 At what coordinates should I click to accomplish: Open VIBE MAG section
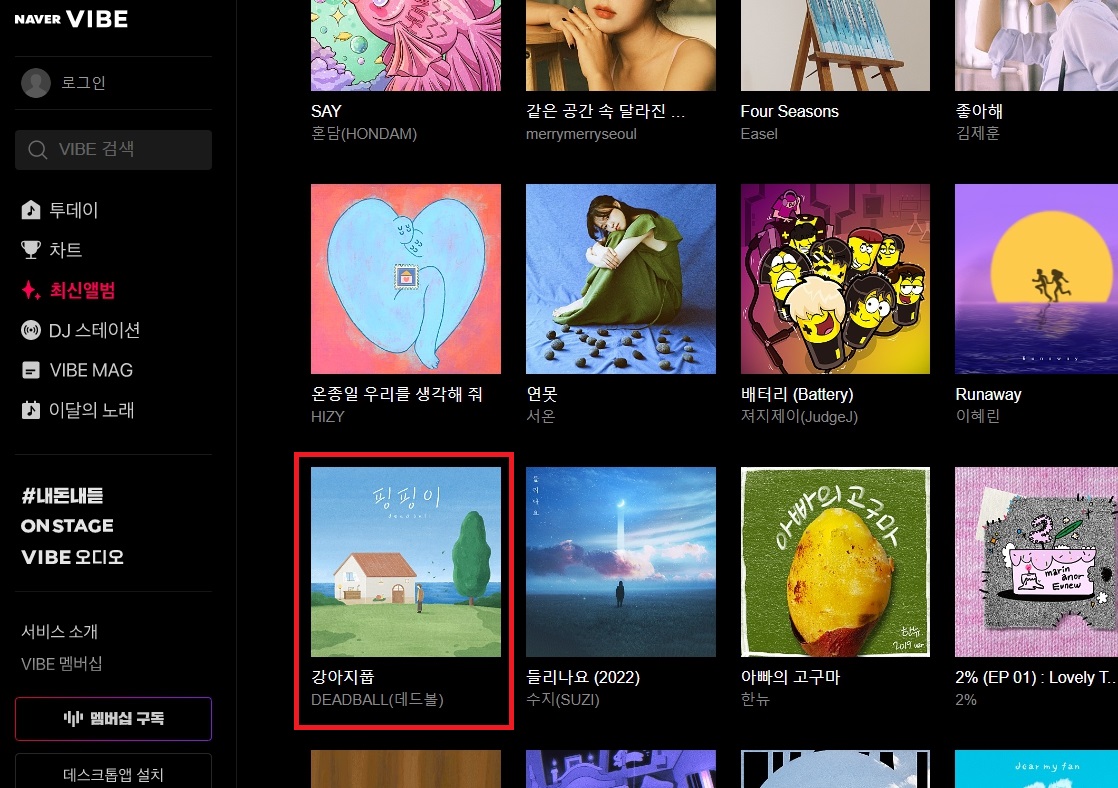click(x=90, y=370)
